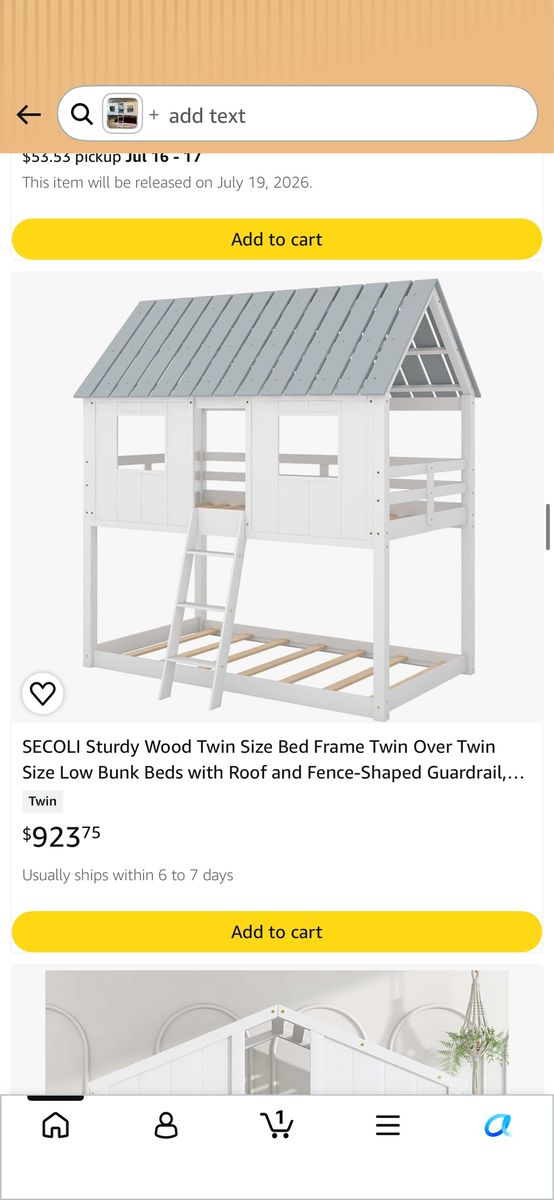View the shopping cart
The width and height of the screenshot is (554, 1200).
pos(277,1125)
